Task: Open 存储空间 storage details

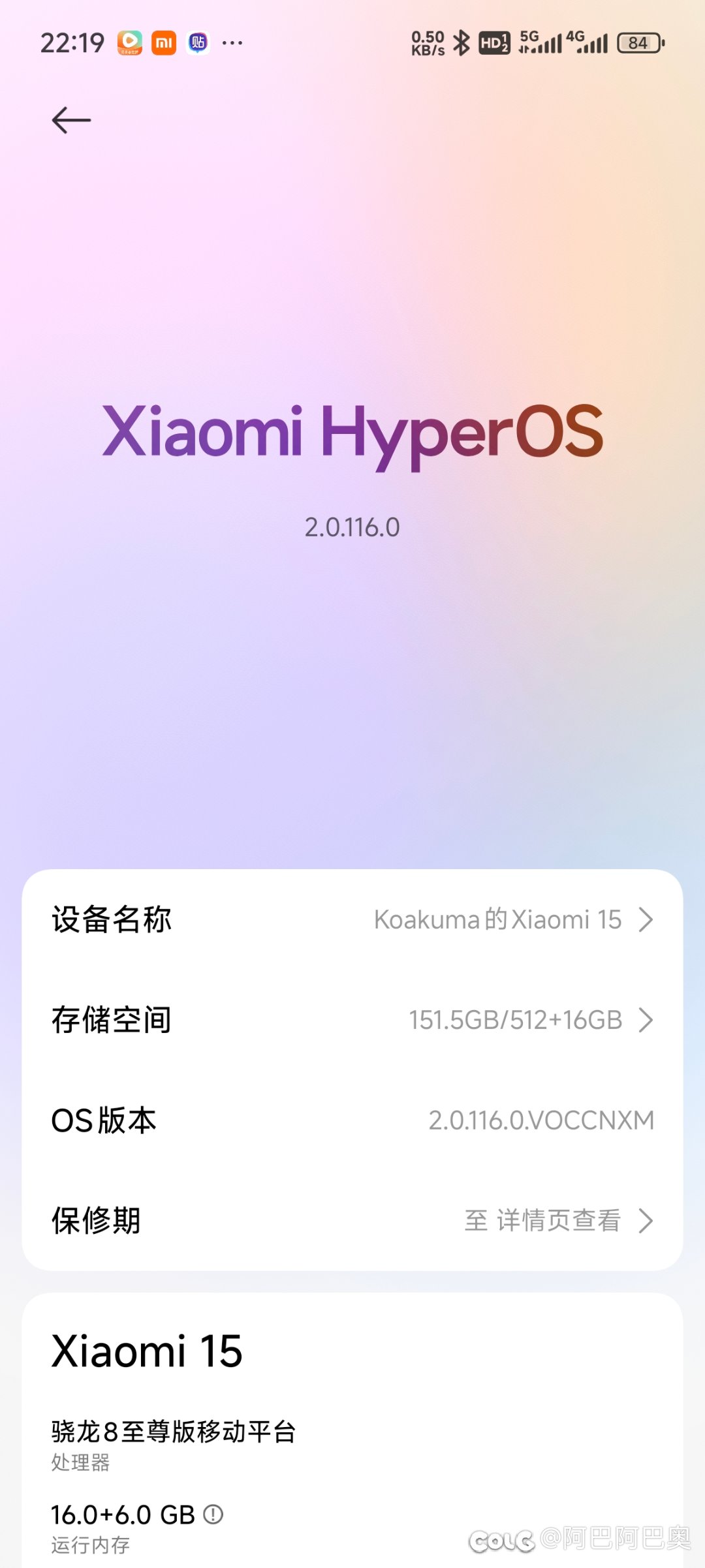Action: click(352, 1020)
